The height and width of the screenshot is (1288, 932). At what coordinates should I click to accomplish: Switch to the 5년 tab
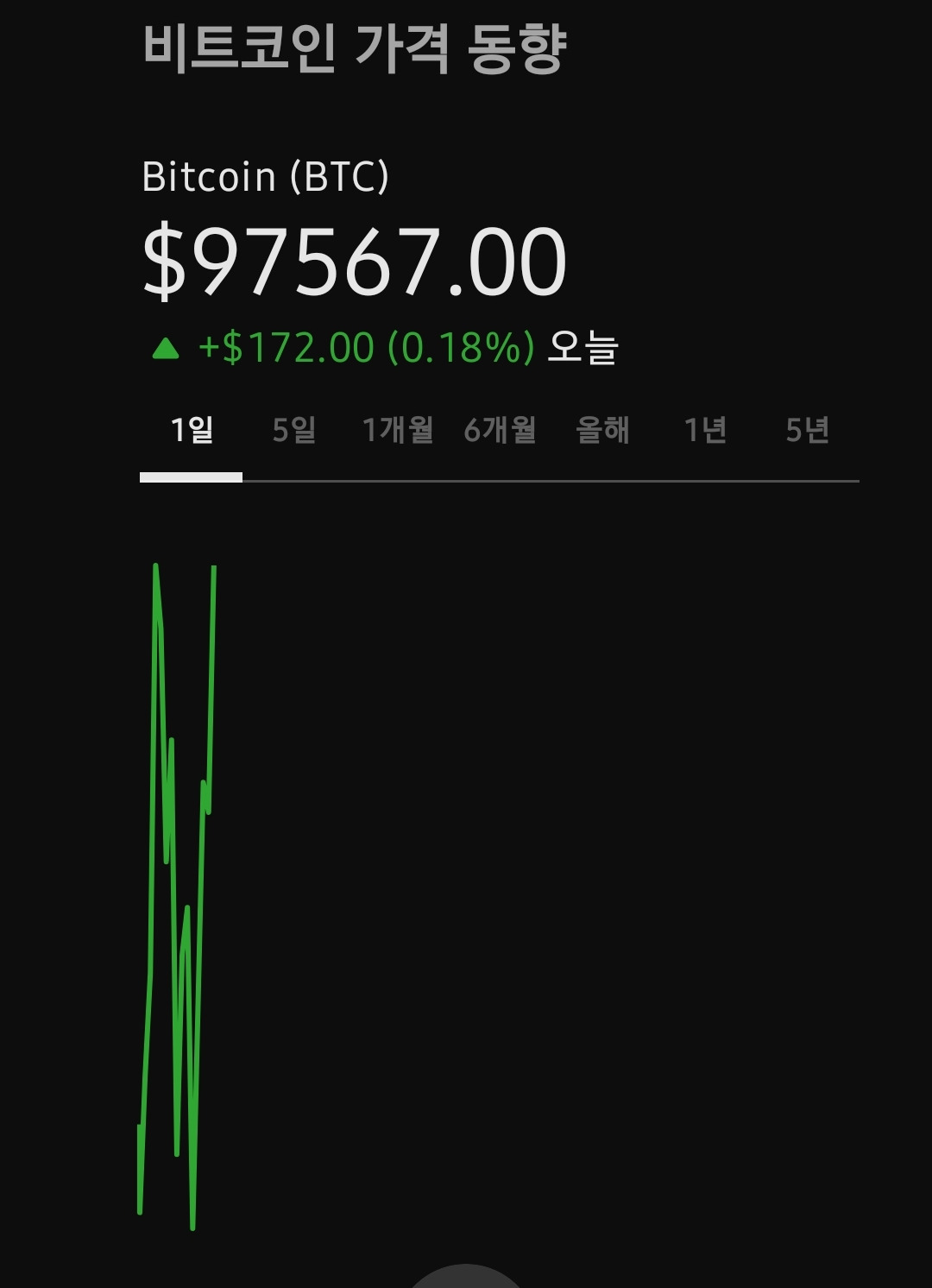click(x=808, y=430)
